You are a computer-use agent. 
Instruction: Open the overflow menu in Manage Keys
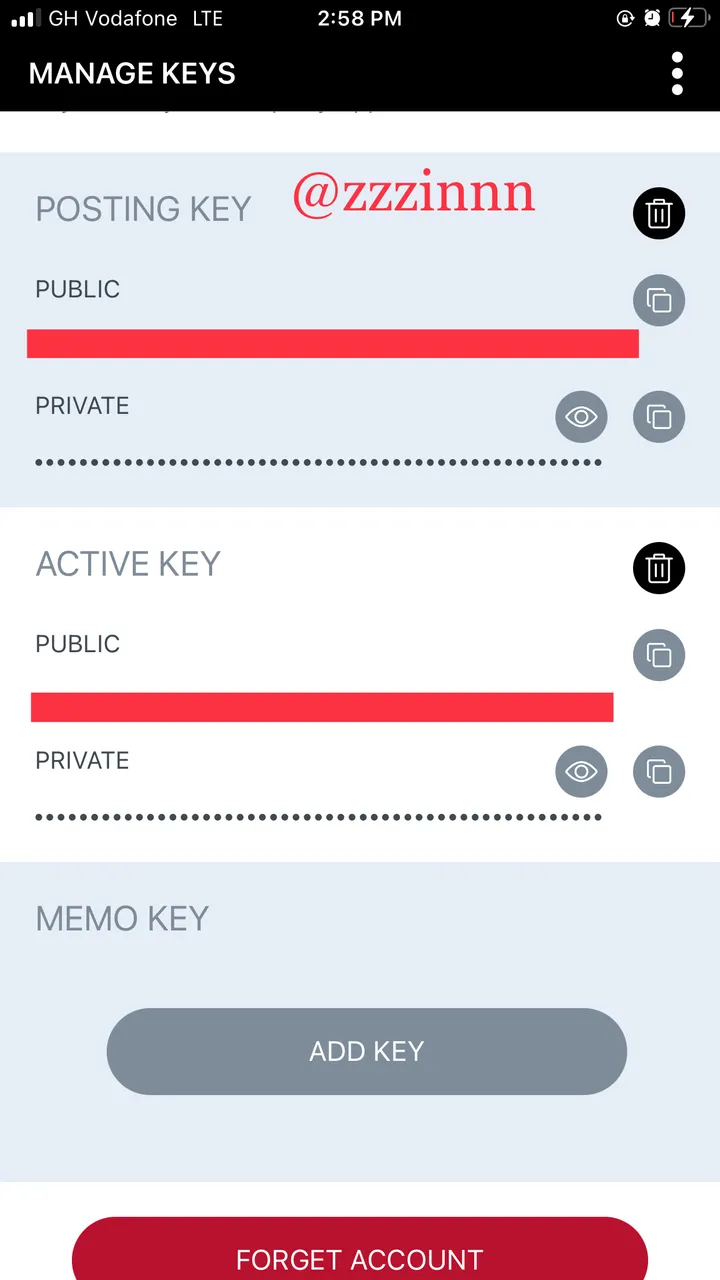pos(677,73)
